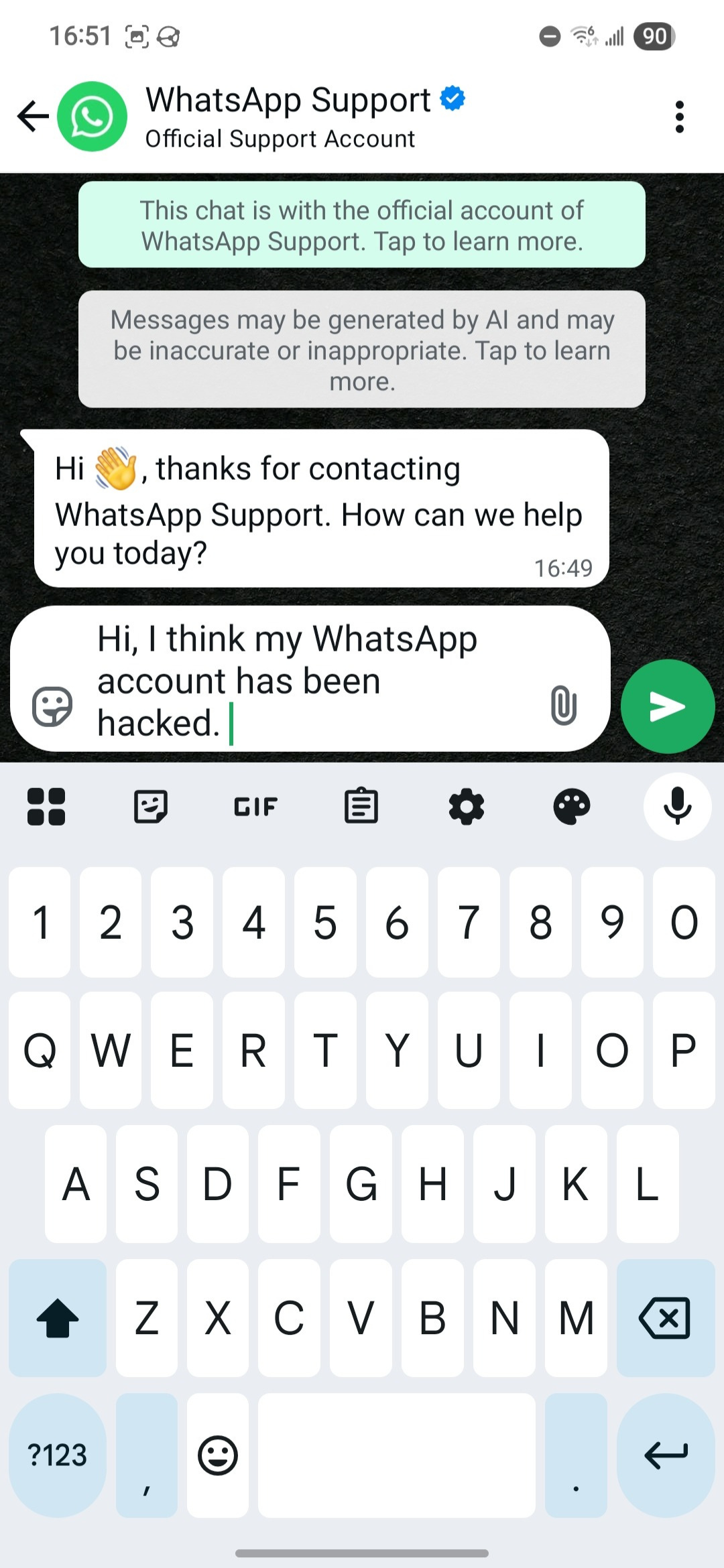Go back from WhatsApp Support chat
The image size is (724, 1568).
[x=32, y=117]
